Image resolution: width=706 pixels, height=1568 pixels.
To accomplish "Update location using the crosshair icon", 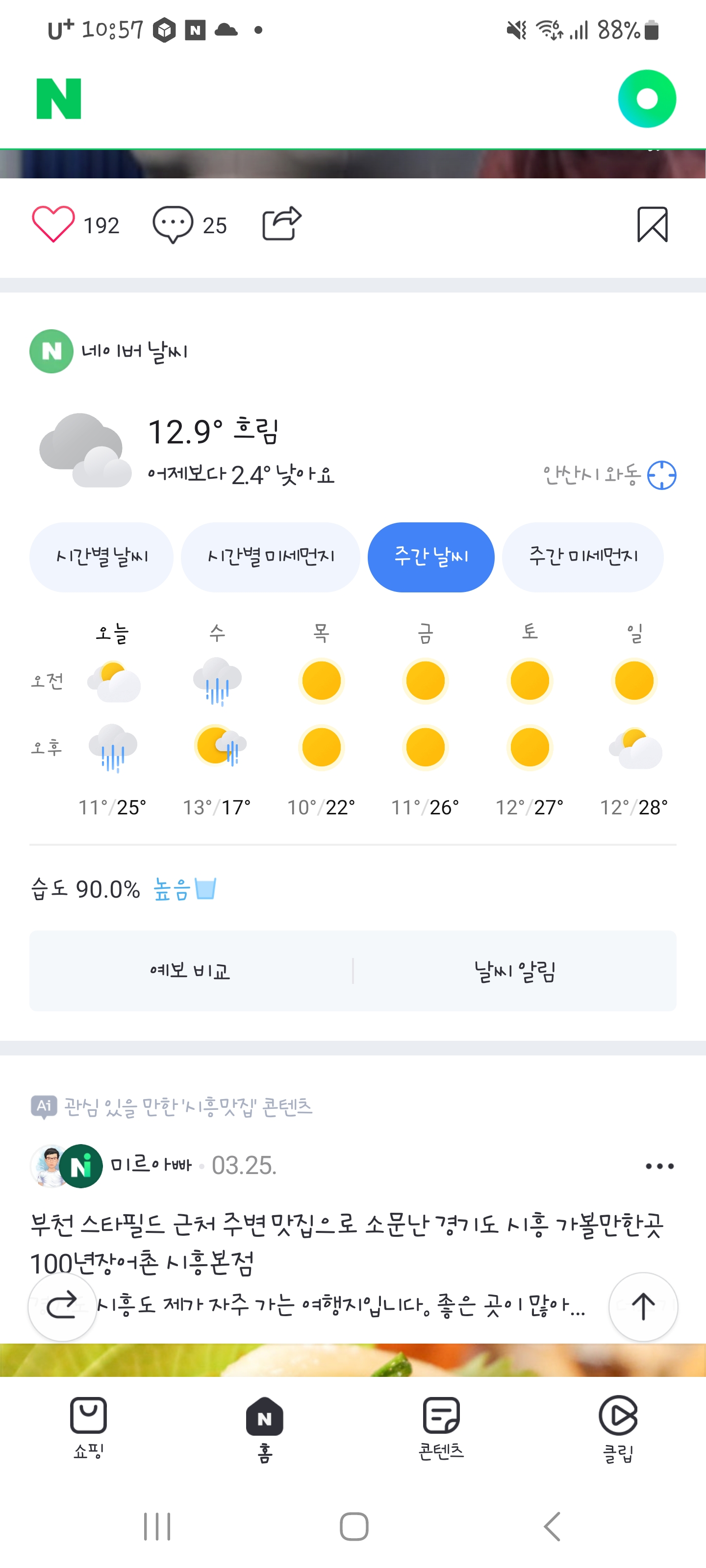I will coord(661,475).
